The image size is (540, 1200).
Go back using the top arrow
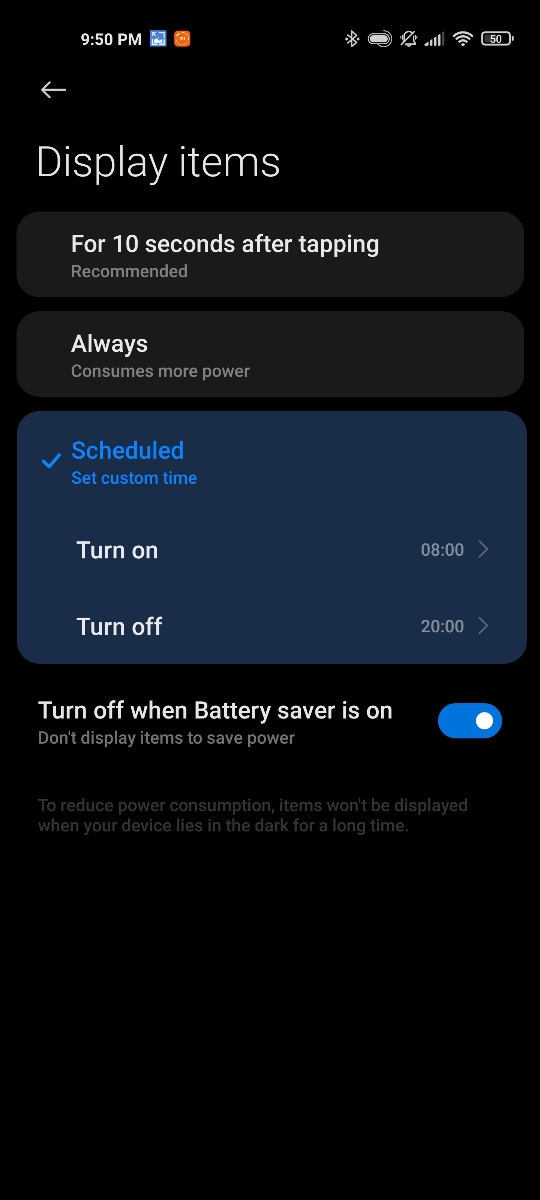point(53,90)
